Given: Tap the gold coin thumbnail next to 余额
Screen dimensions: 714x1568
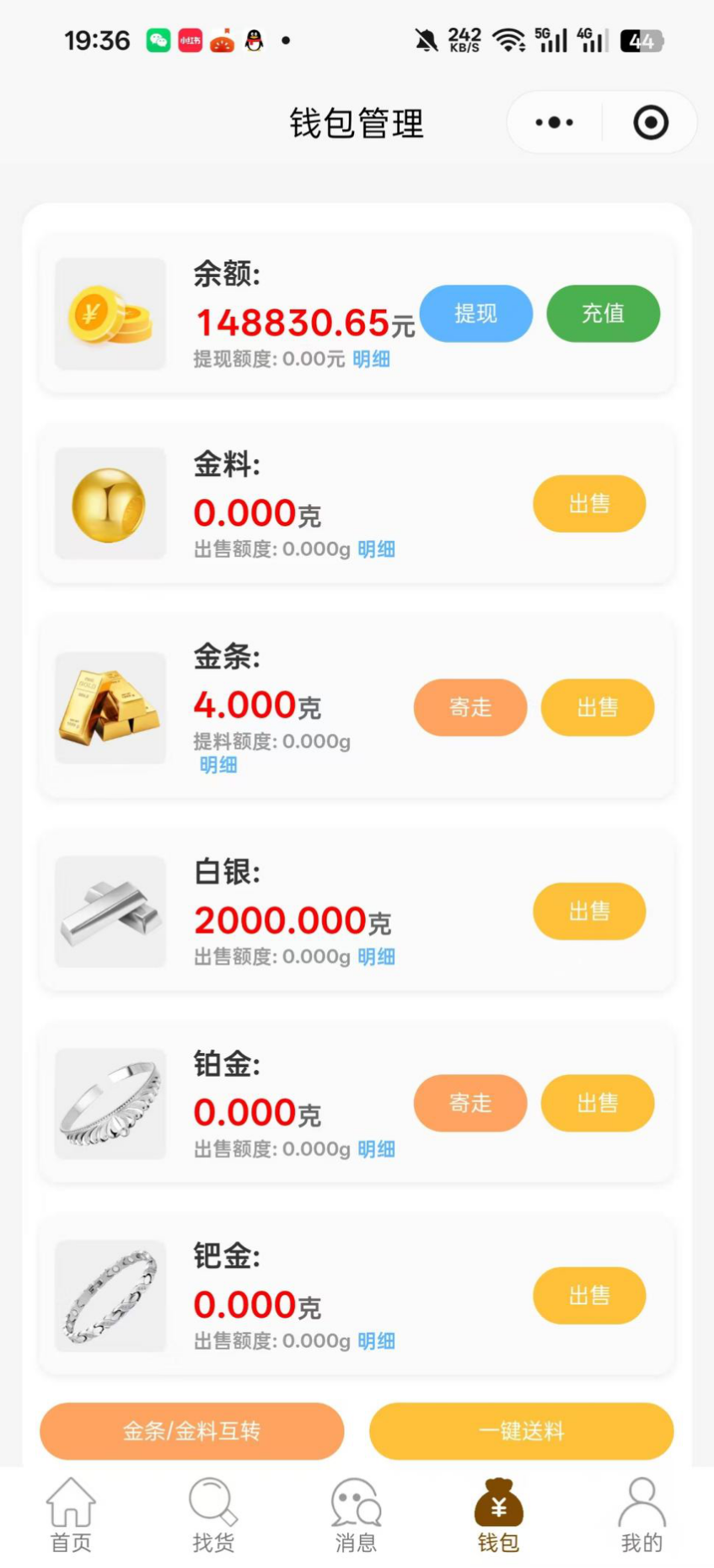Looking at the screenshot, I should pos(110,315).
